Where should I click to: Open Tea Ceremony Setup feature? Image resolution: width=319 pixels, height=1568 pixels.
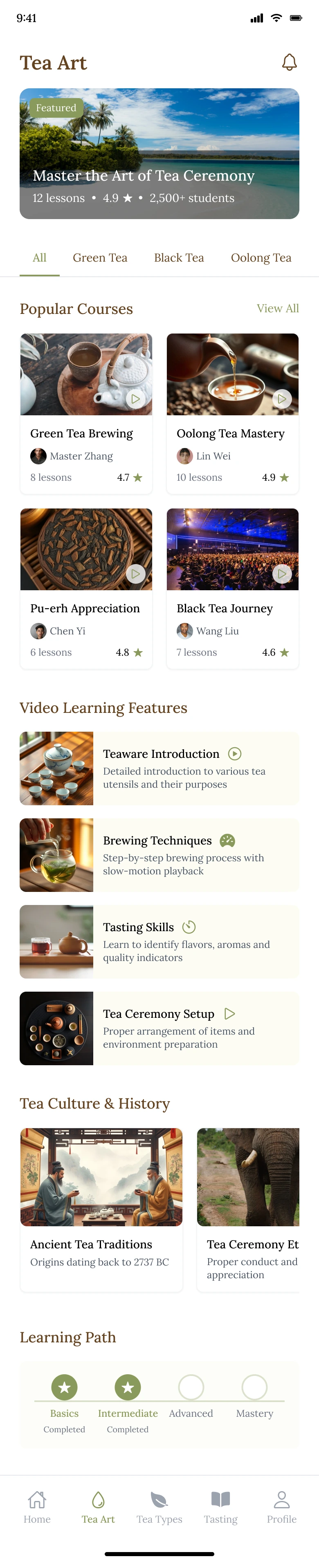pos(159,1028)
